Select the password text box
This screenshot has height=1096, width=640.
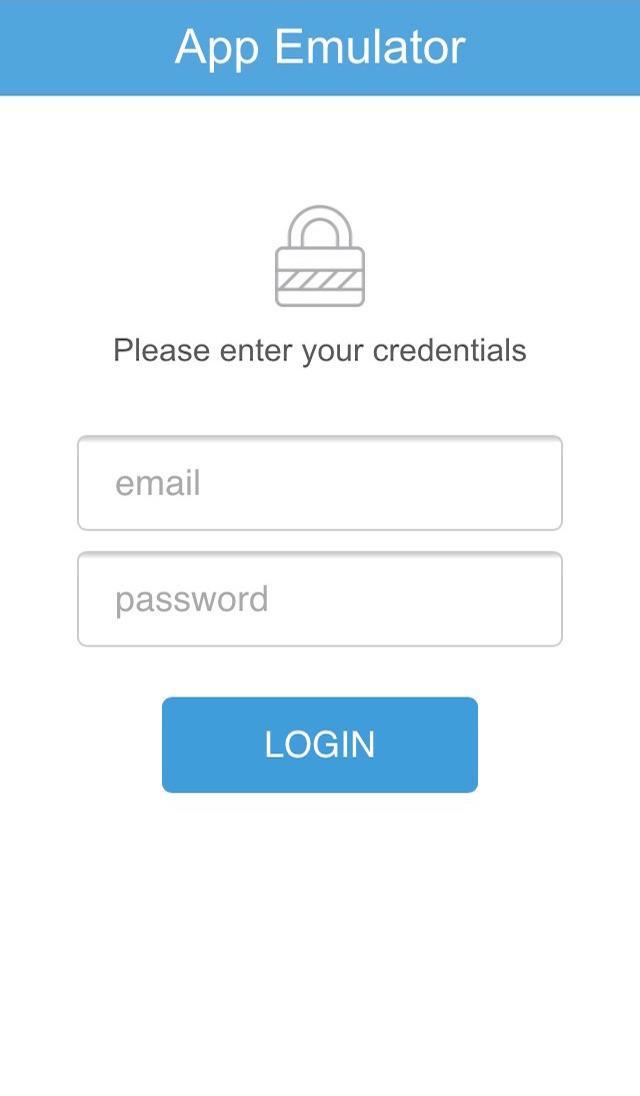(320, 599)
